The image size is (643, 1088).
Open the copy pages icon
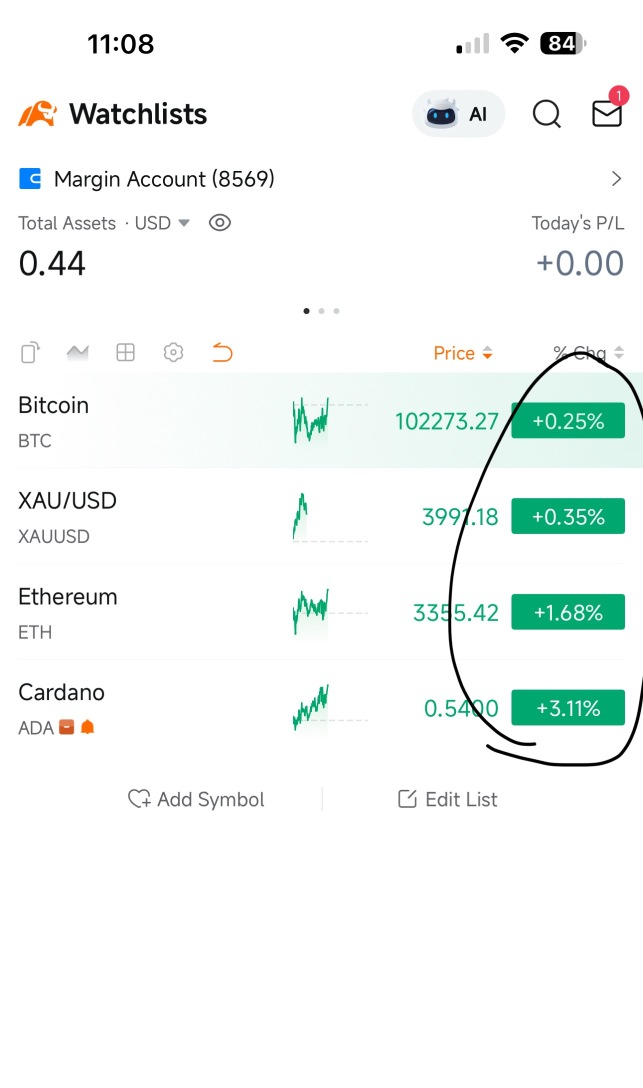point(30,353)
